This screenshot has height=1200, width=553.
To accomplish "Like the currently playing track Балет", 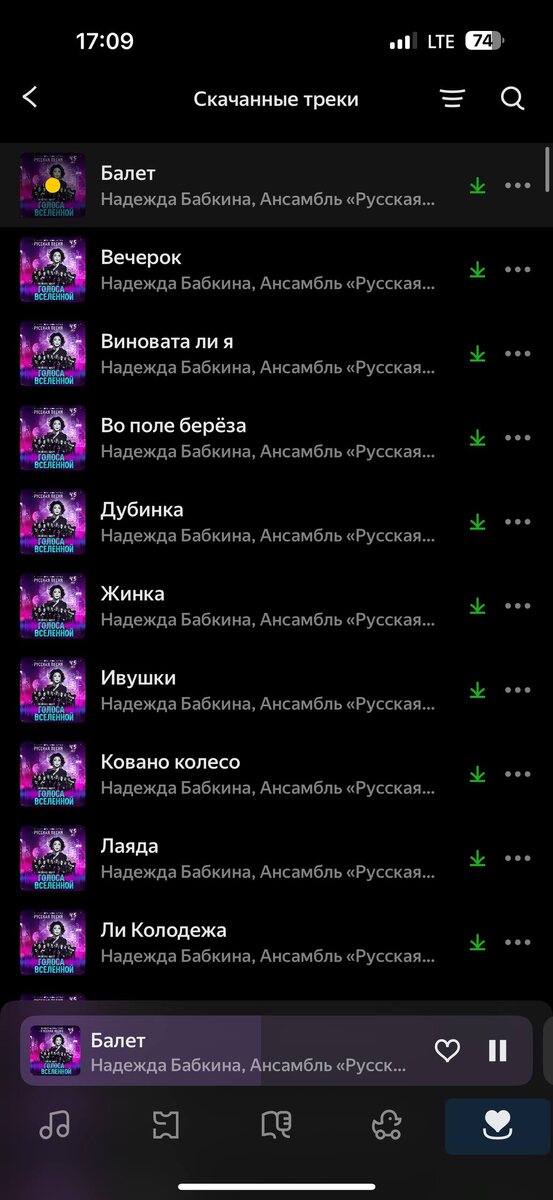I will pyautogui.click(x=447, y=1050).
